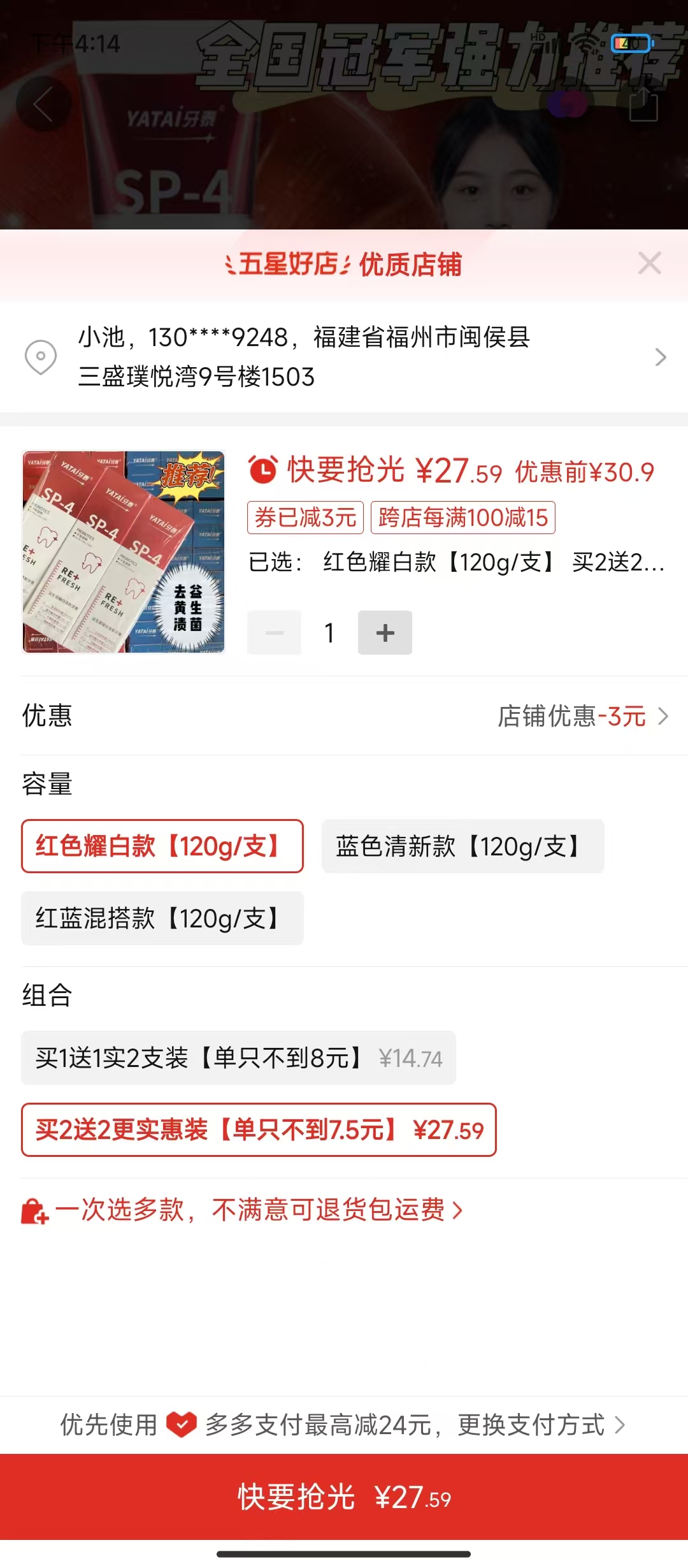The height and width of the screenshot is (1568, 688).
Task: Decrease quantity with the minus button
Action: pos(275,633)
